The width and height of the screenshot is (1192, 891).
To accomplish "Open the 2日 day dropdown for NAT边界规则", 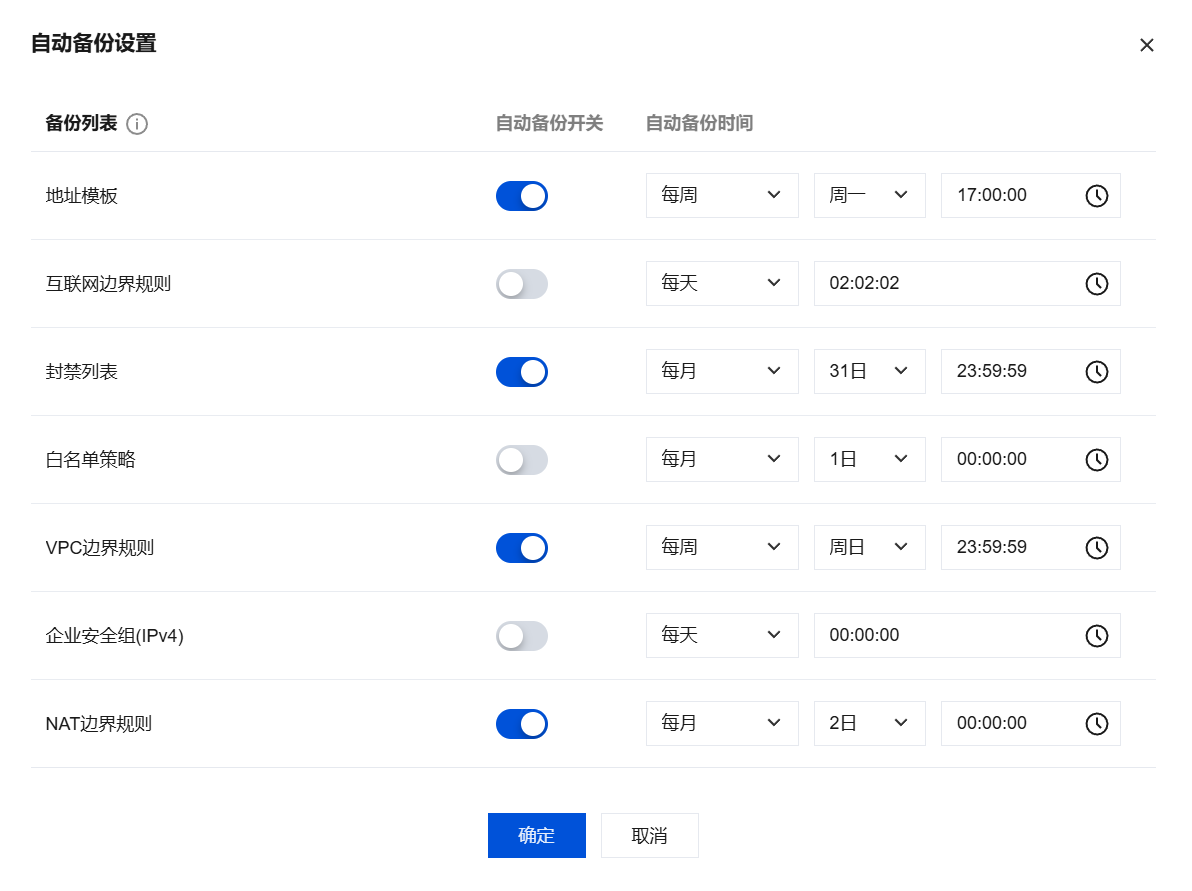I will (869, 724).
